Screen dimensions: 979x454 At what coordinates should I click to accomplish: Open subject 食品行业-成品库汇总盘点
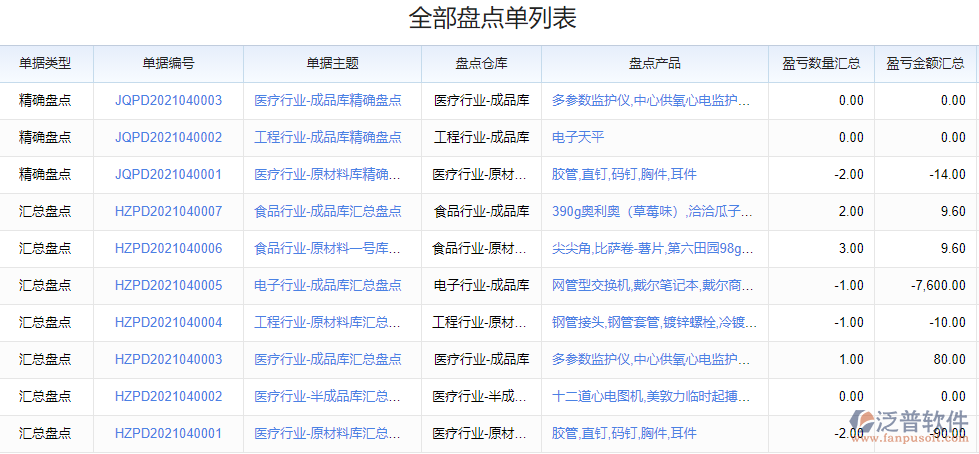328,211
